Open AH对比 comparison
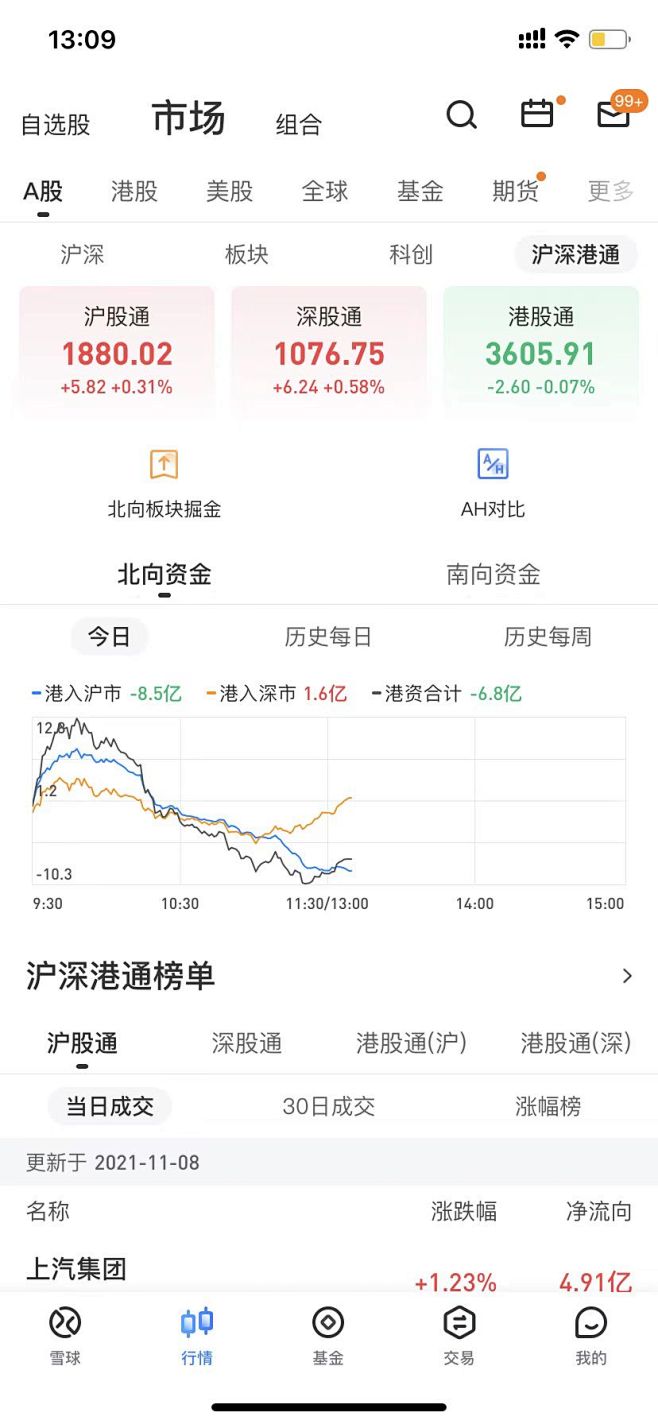Image resolution: width=658 pixels, height=1424 pixels. click(493, 483)
